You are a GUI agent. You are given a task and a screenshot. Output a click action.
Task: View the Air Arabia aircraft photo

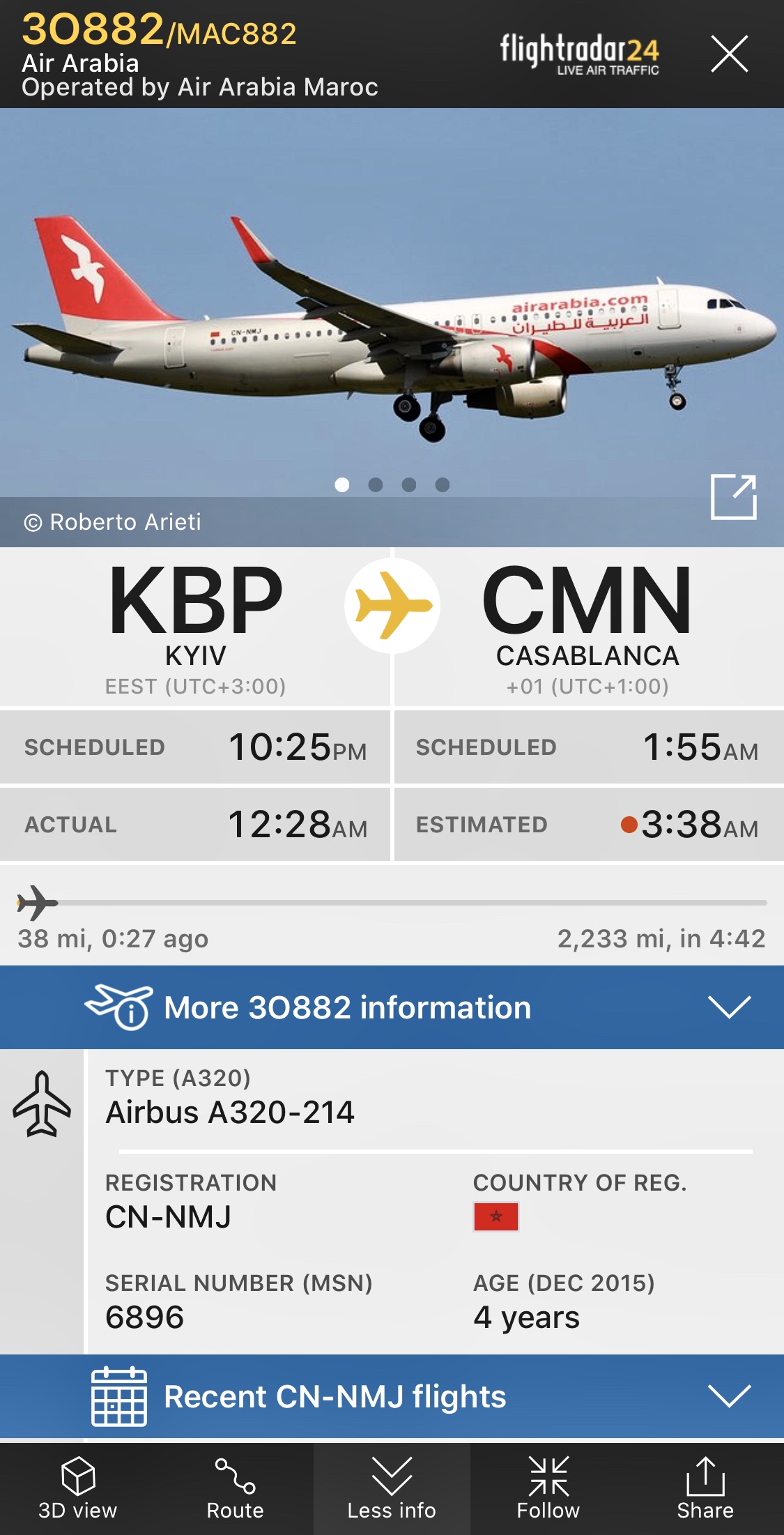392,314
